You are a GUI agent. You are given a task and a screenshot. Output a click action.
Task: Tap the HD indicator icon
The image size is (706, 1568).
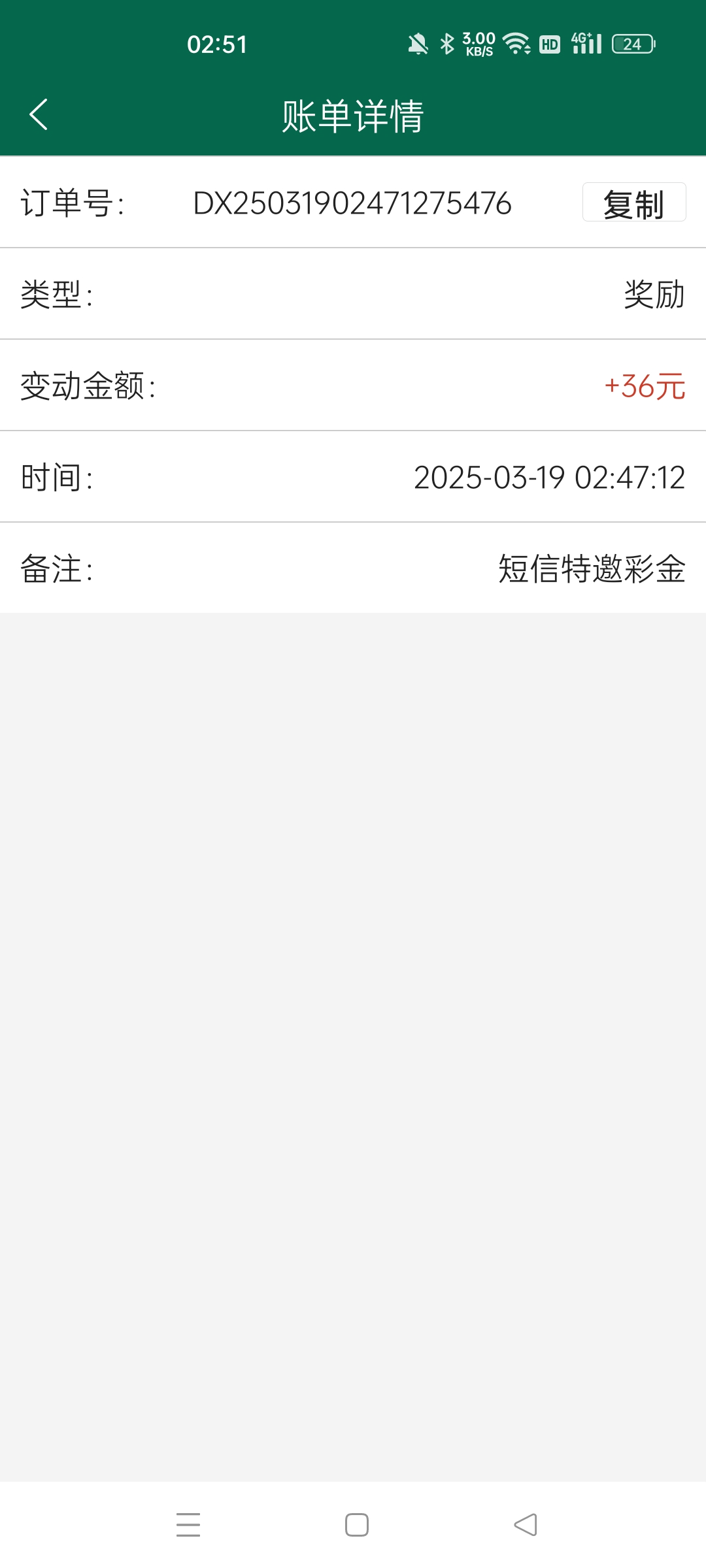tap(548, 44)
